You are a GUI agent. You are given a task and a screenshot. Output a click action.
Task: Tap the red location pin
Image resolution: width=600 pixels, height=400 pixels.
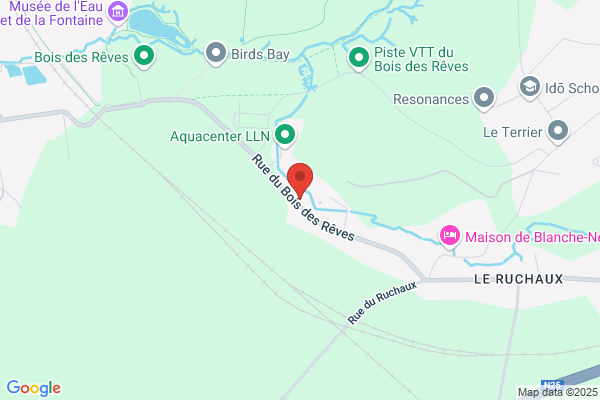[300, 181]
